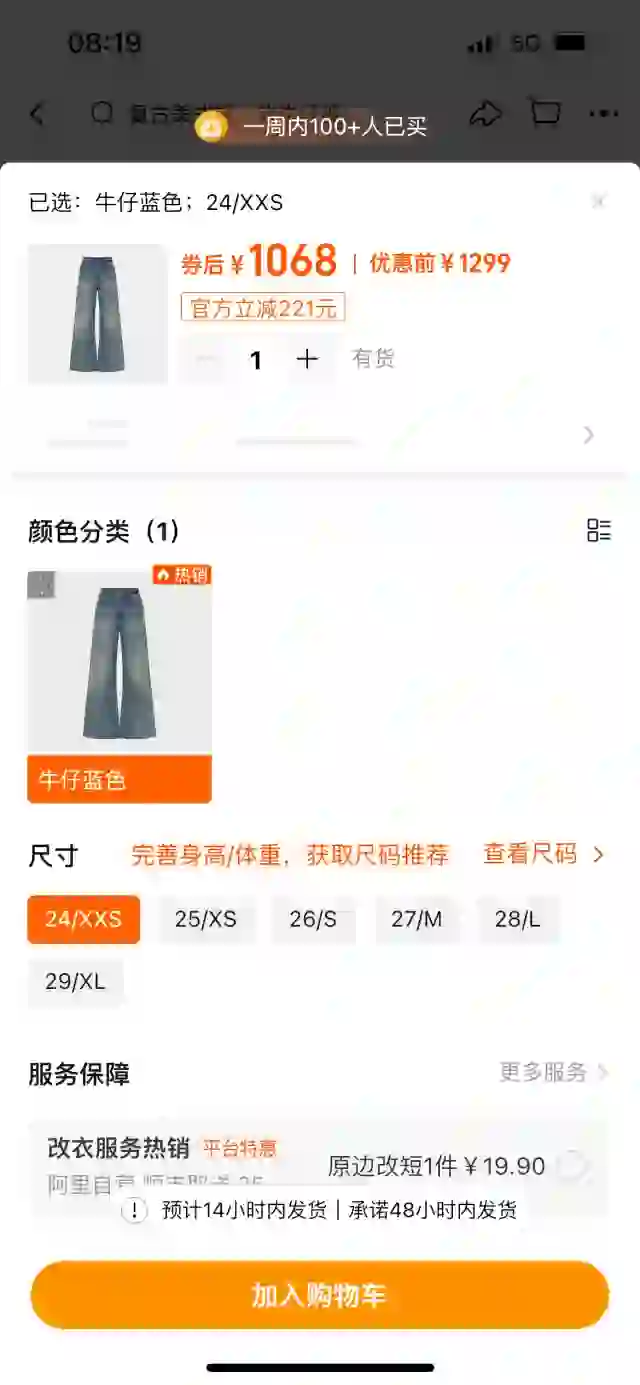
Task: Switch color list to list view
Action: (599, 530)
